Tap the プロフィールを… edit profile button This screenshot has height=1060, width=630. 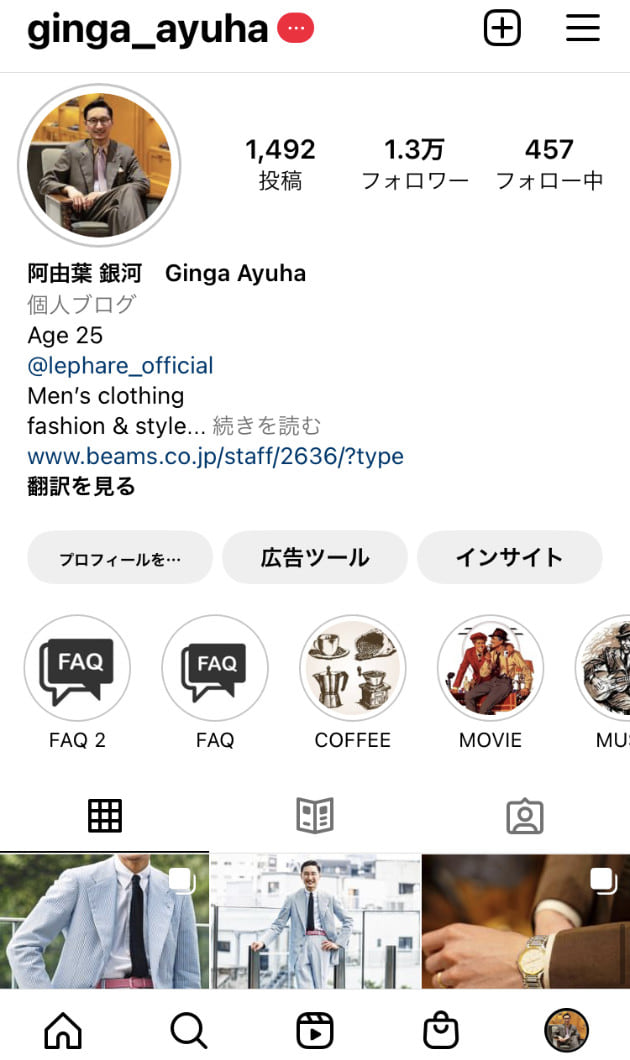click(120, 558)
